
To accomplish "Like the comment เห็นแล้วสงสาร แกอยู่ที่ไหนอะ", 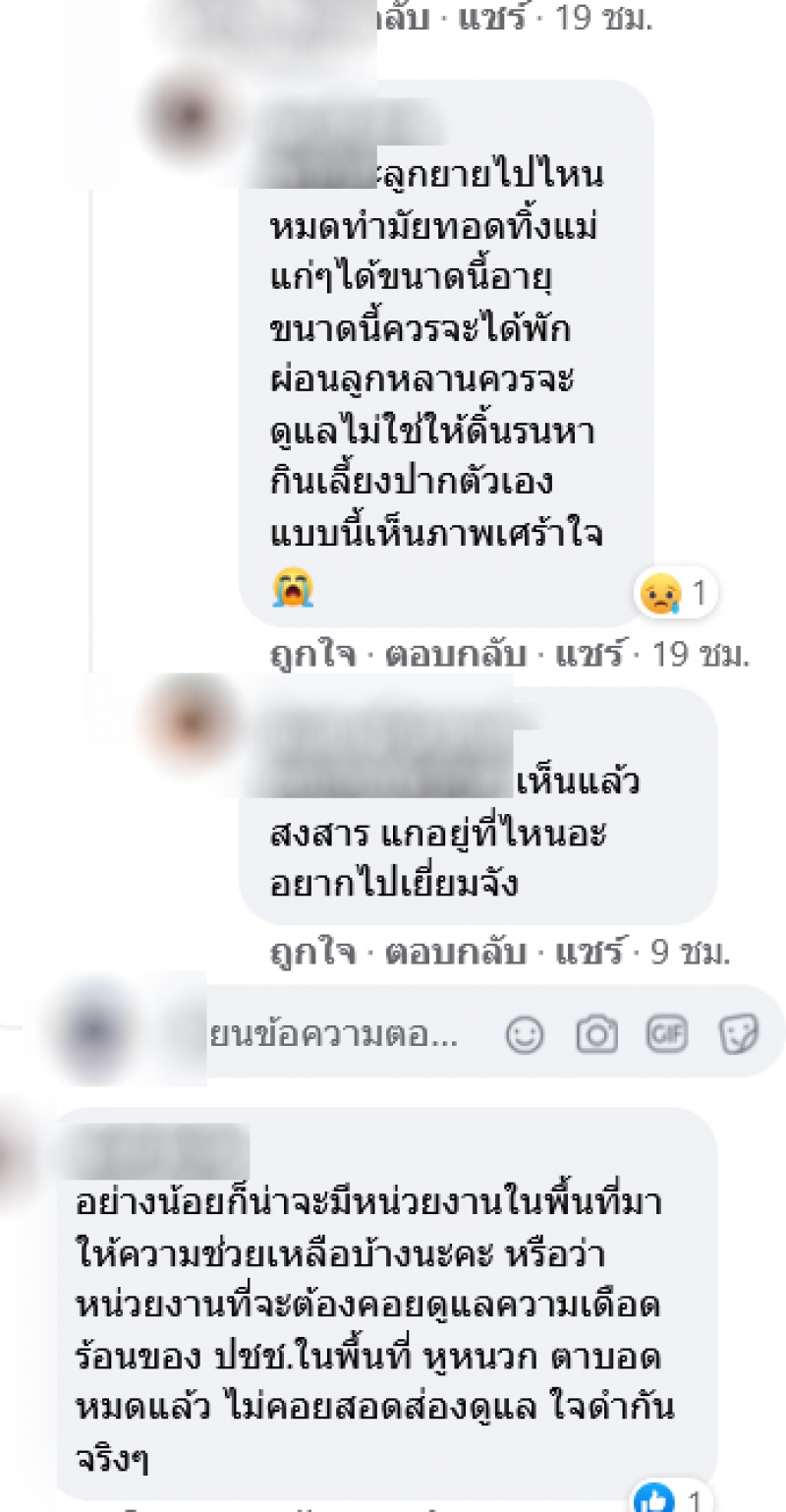I will tap(312, 952).
